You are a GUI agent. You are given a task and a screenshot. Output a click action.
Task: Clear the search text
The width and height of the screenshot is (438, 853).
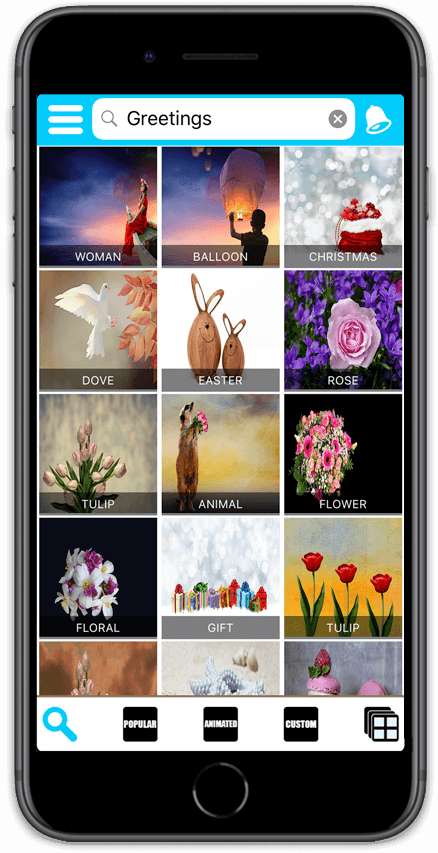(x=337, y=119)
